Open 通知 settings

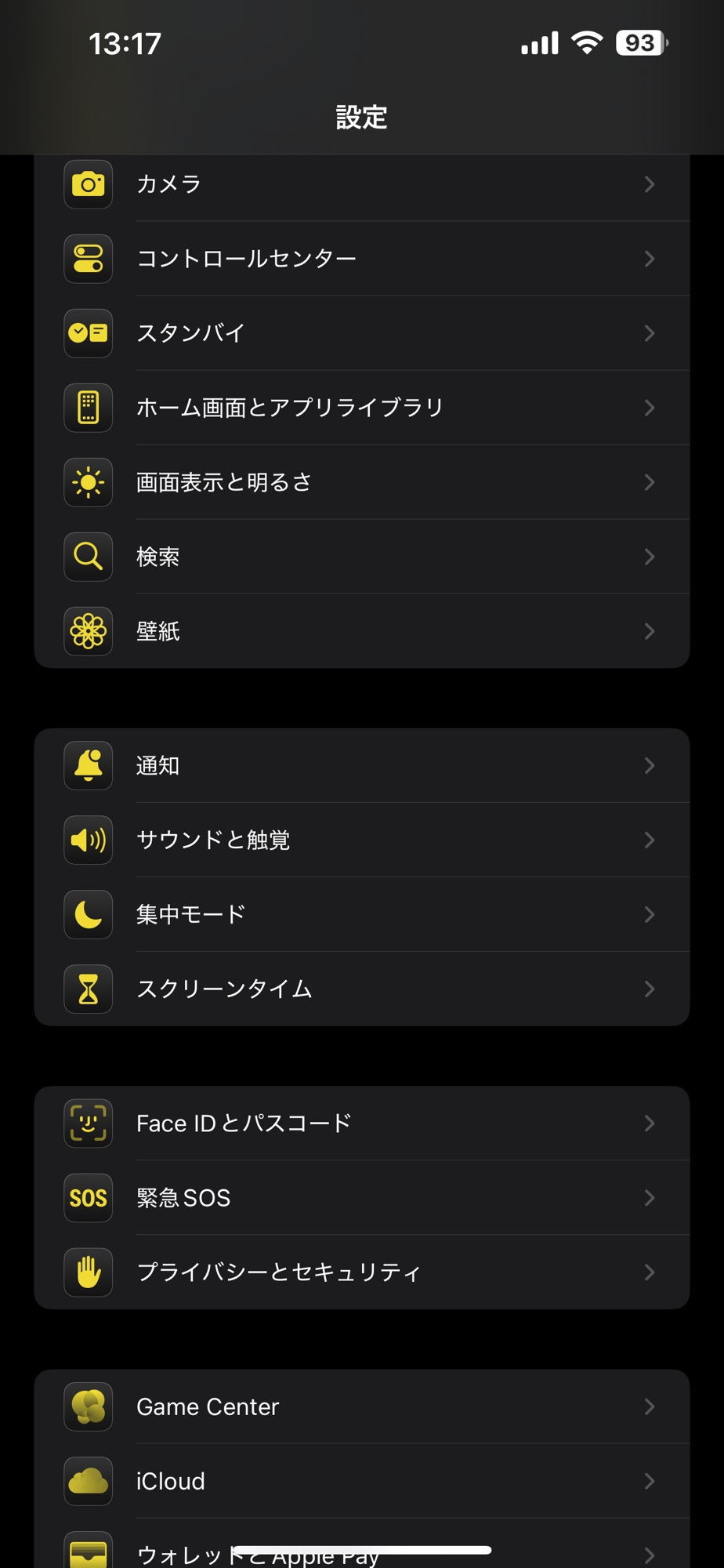click(360, 765)
